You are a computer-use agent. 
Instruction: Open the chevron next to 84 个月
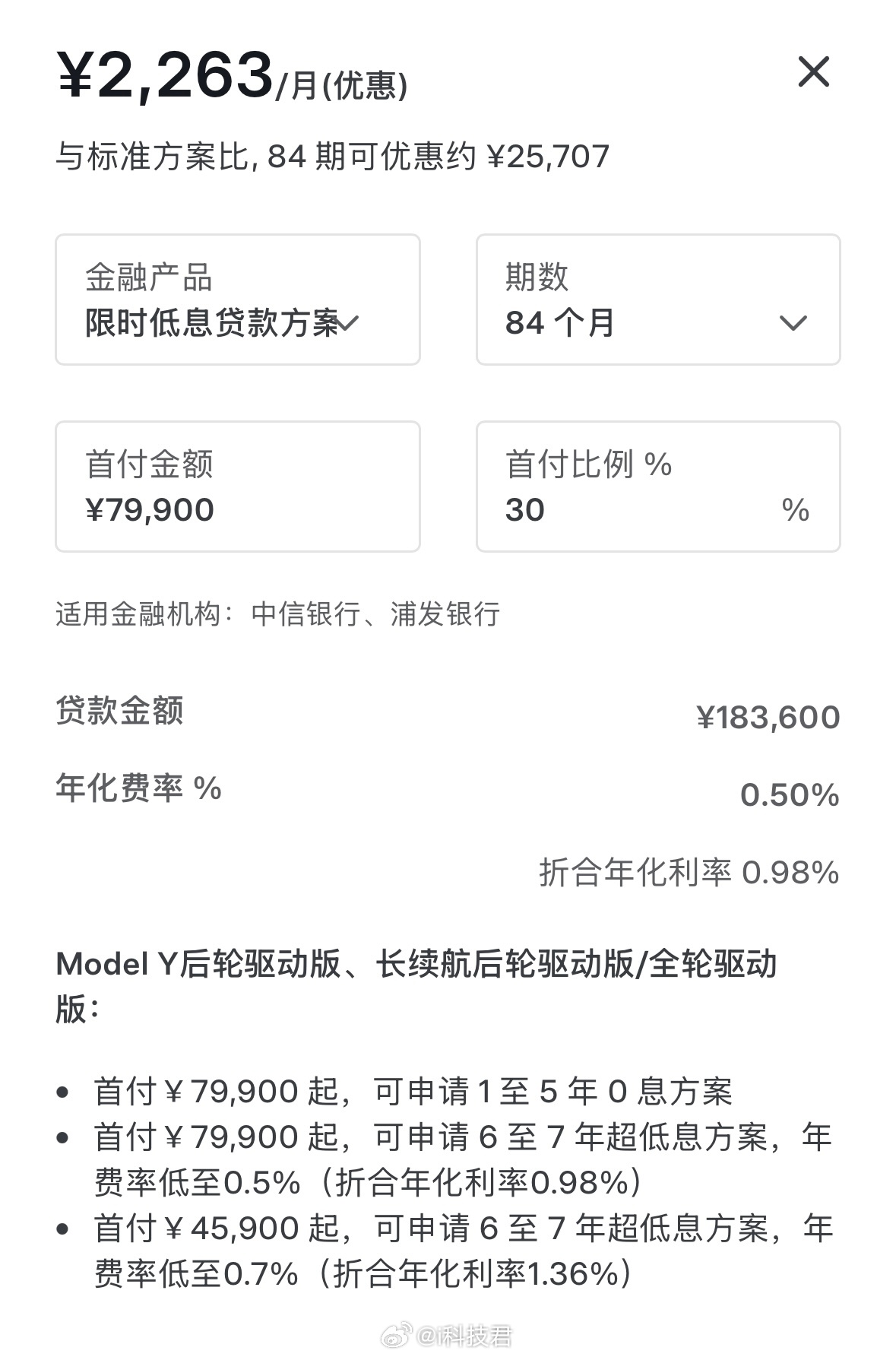(793, 322)
